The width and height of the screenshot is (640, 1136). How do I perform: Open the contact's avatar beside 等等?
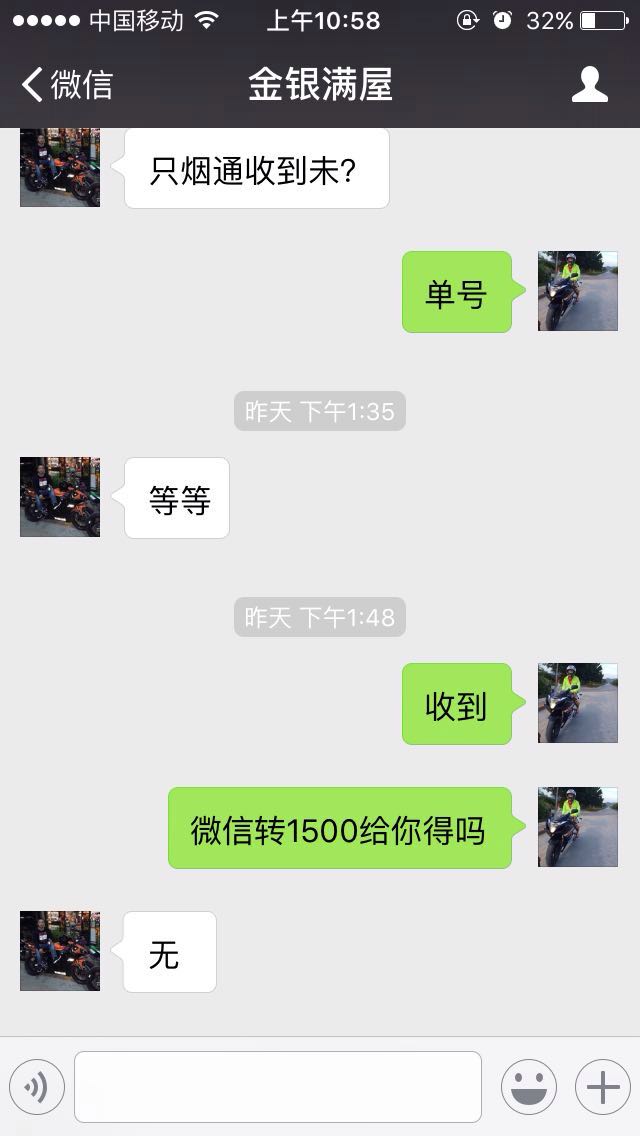[60, 497]
